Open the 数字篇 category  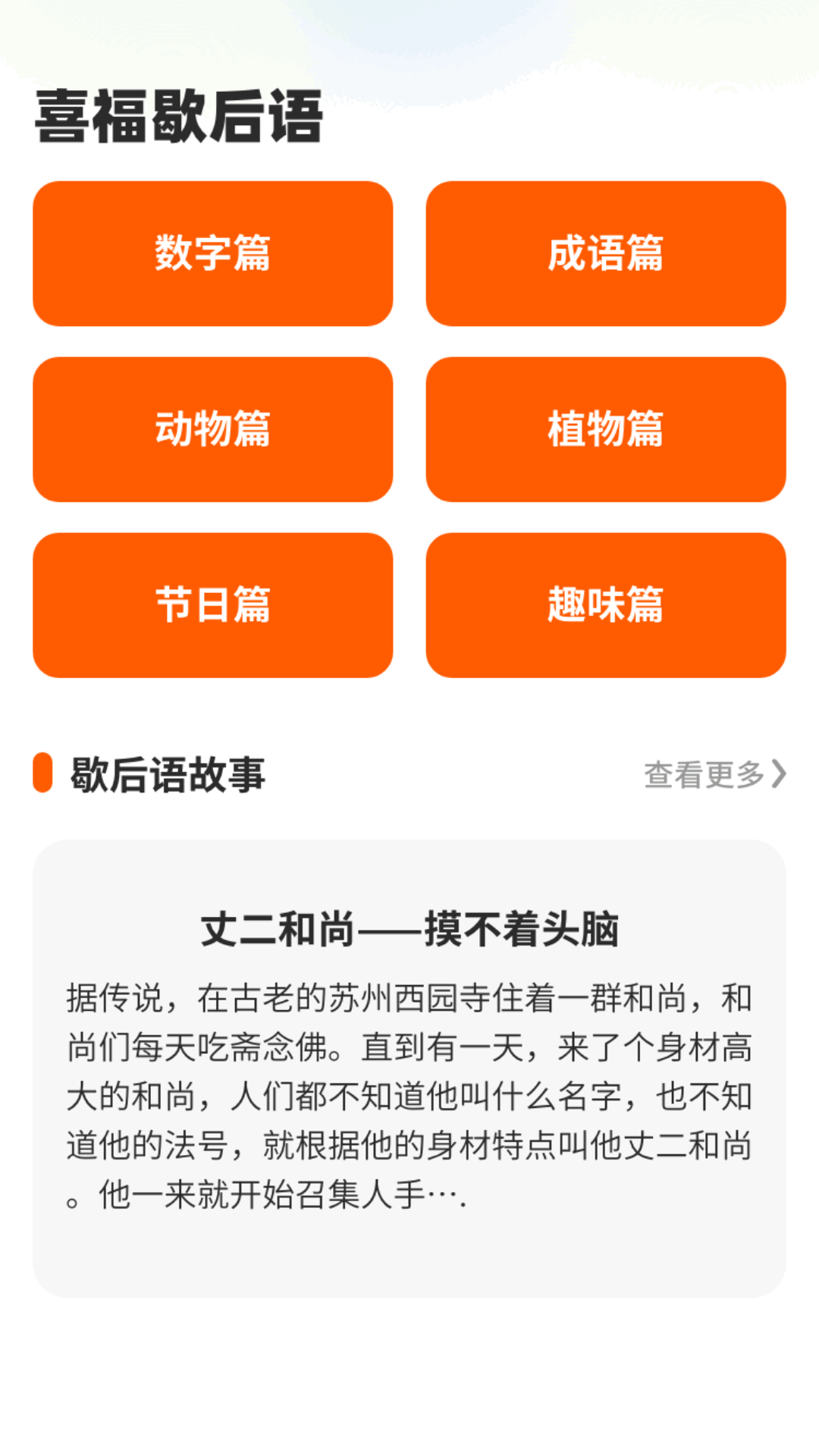[x=212, y=253]
